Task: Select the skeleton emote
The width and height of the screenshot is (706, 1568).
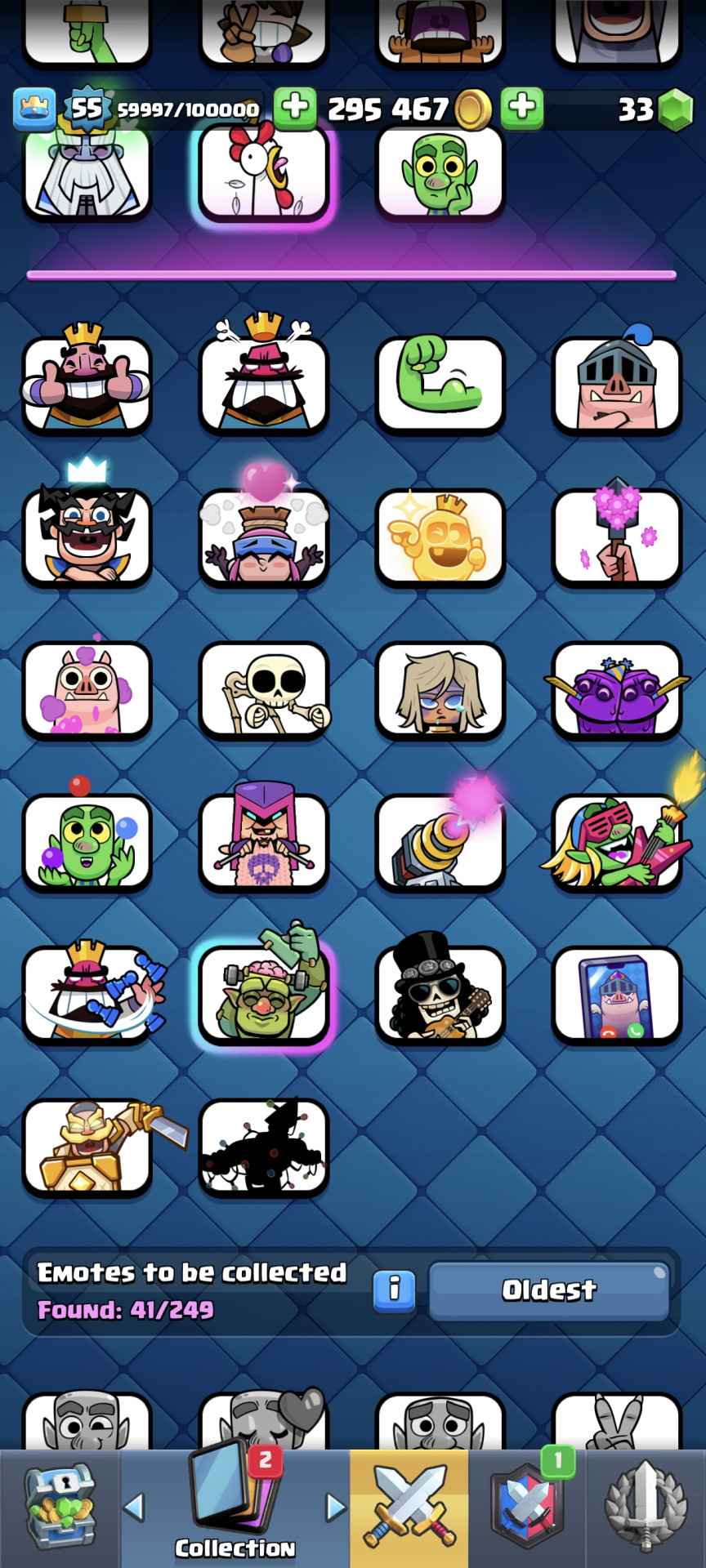Action: [x=264, y=688]
